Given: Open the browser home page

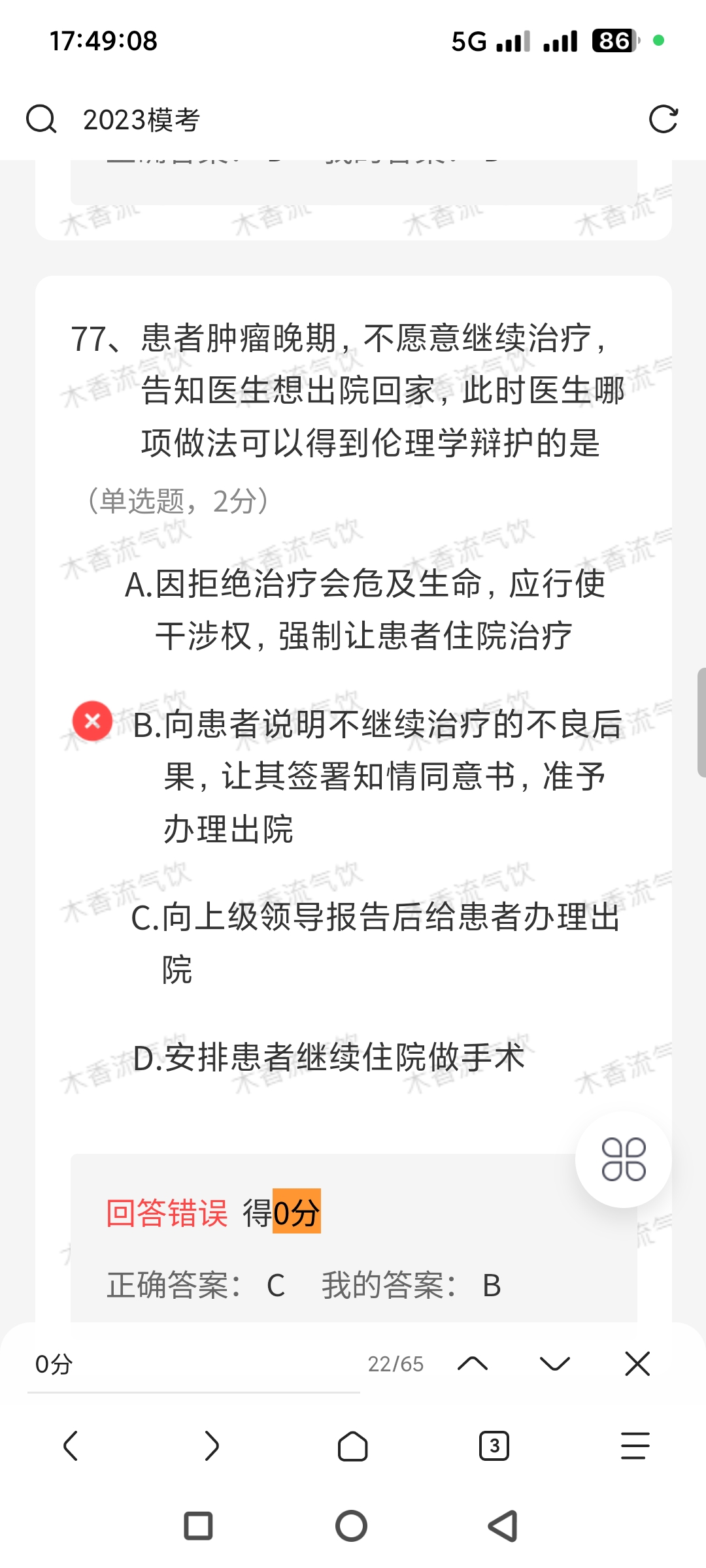Looking at the screenshot, I should (352, 1446).
